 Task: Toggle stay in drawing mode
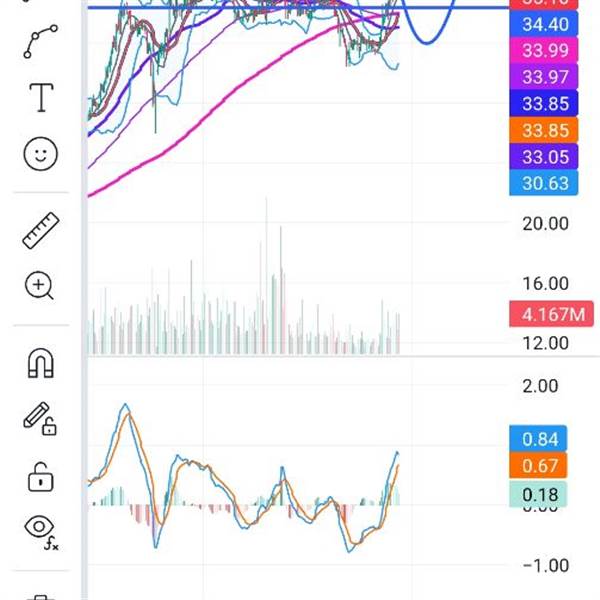pos(40,418)
